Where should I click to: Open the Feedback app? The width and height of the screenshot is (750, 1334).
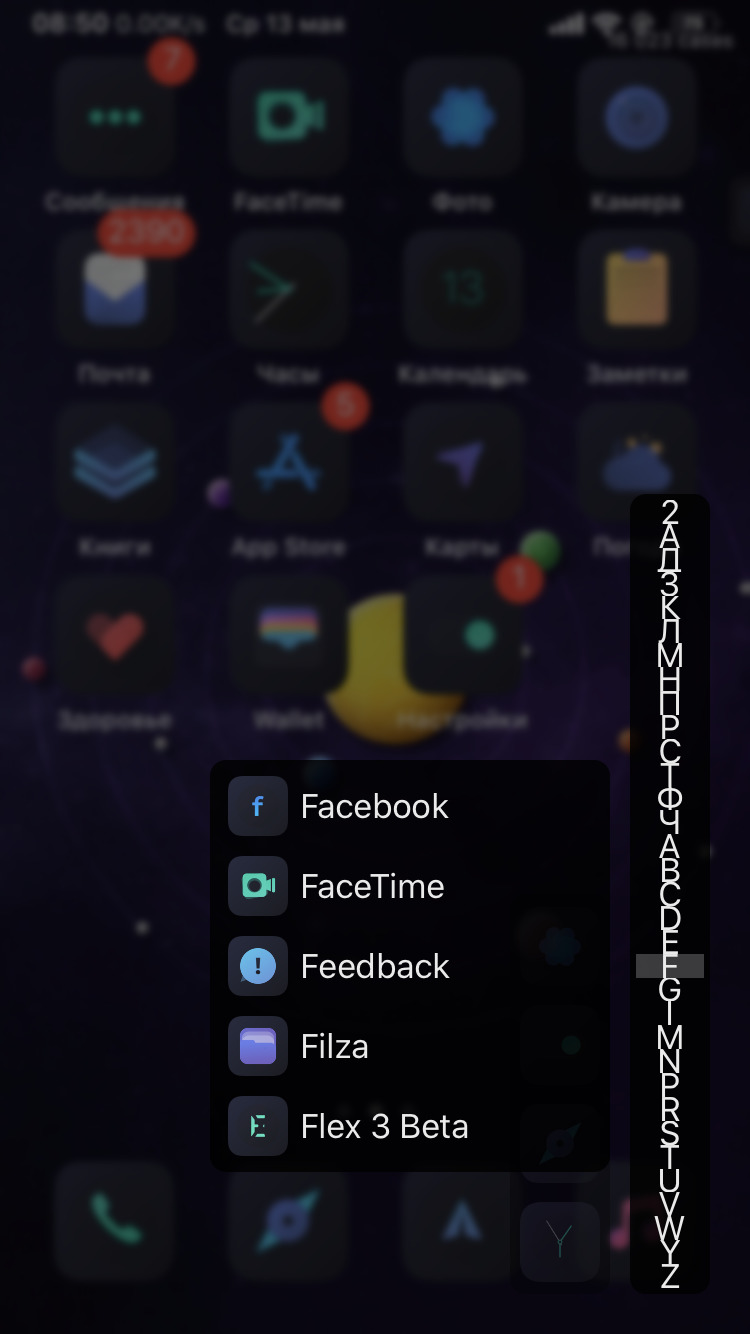pyautogui.click(x=410, y=966)
